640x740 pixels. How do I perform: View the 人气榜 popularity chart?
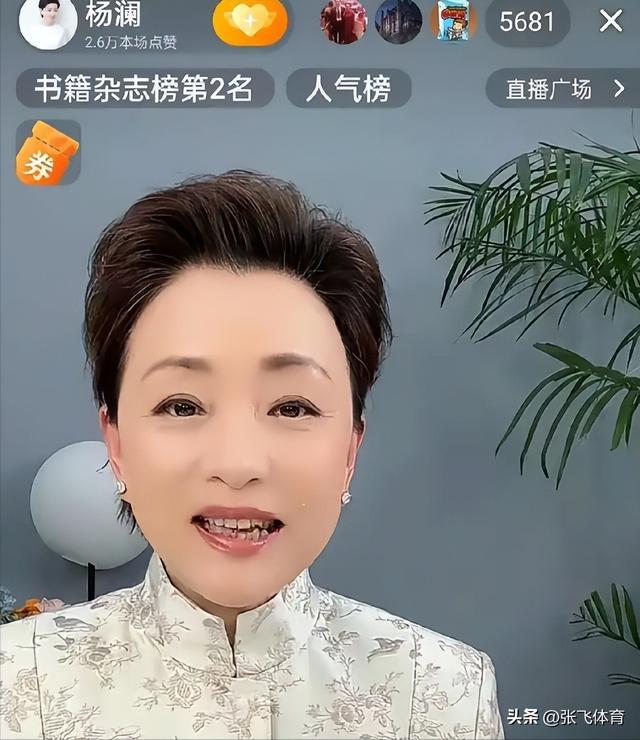tap(349, 89)
